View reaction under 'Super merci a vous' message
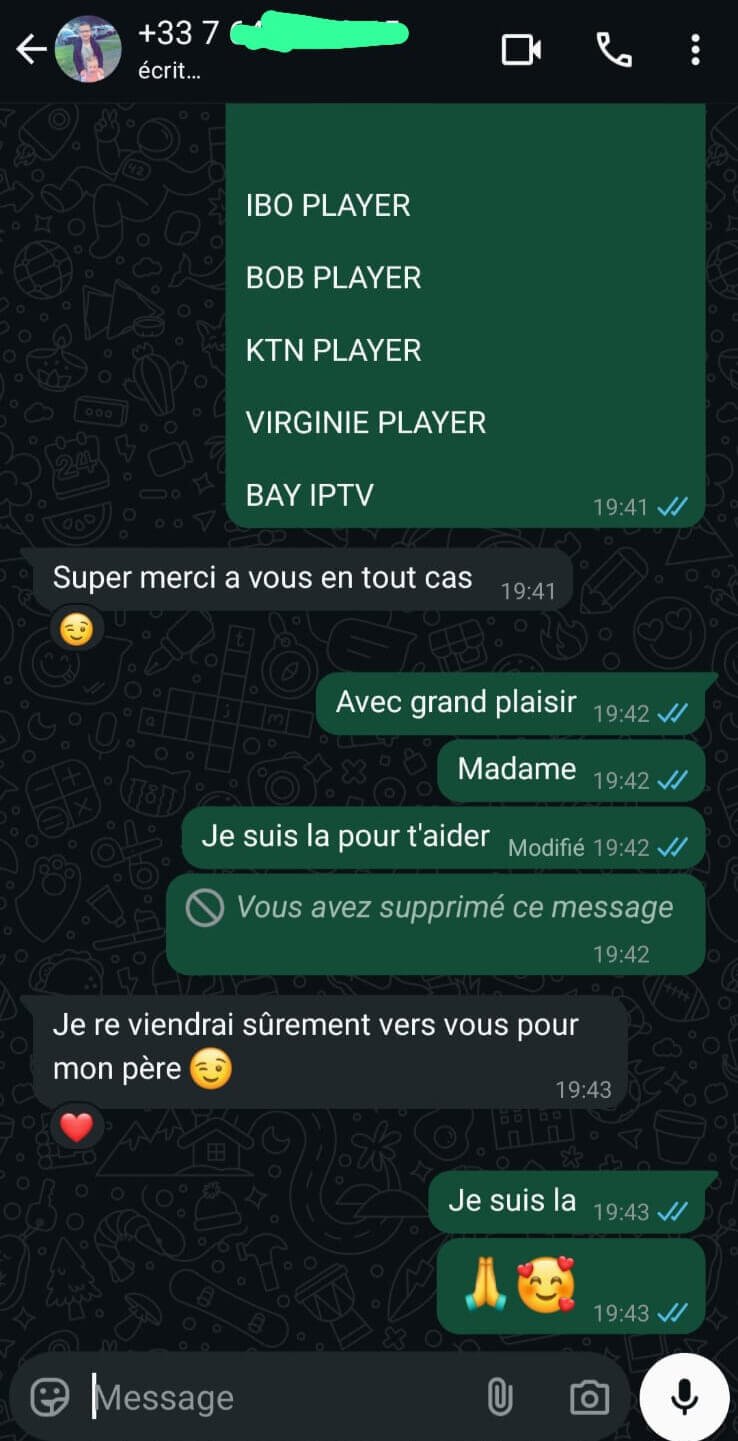 click(77, 630)
